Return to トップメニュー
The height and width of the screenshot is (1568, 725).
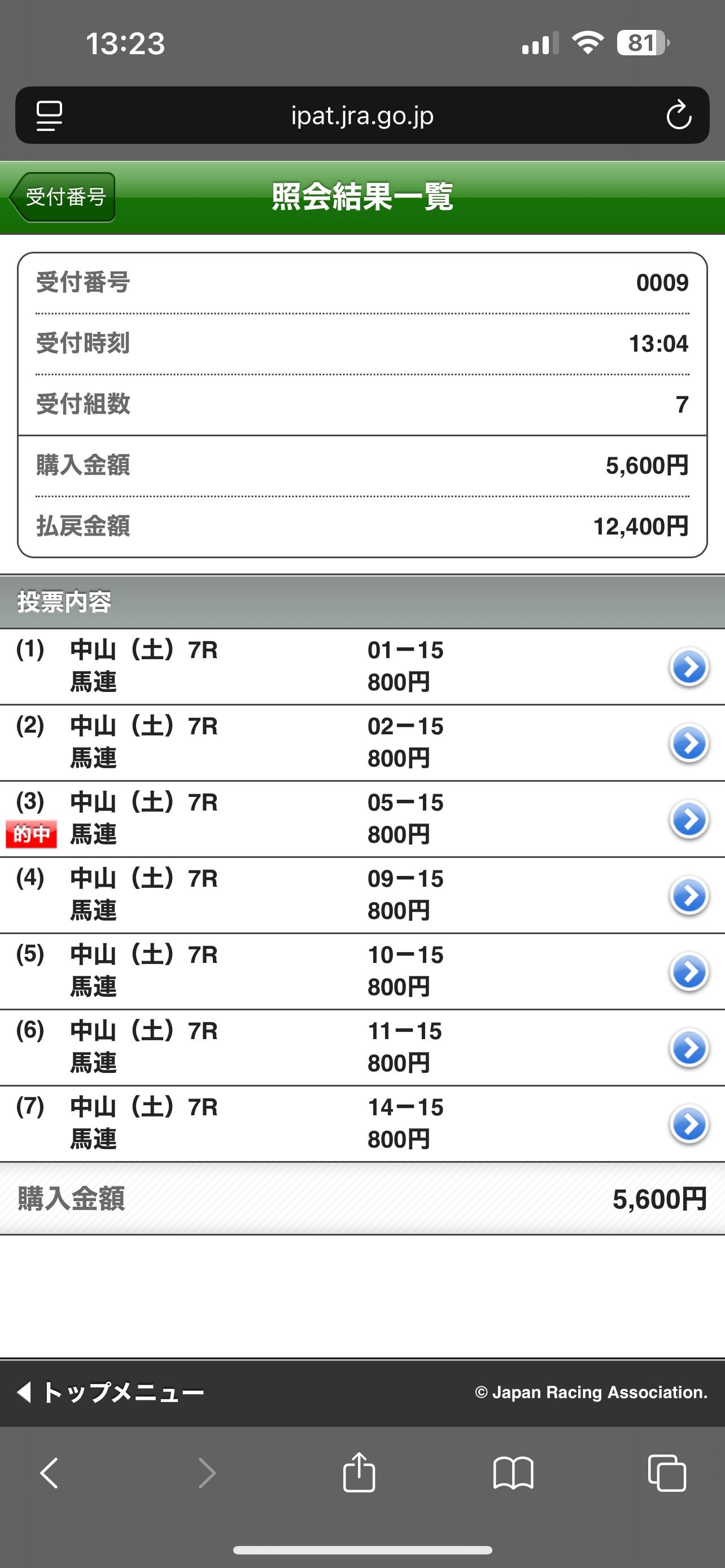point(111,1392)
